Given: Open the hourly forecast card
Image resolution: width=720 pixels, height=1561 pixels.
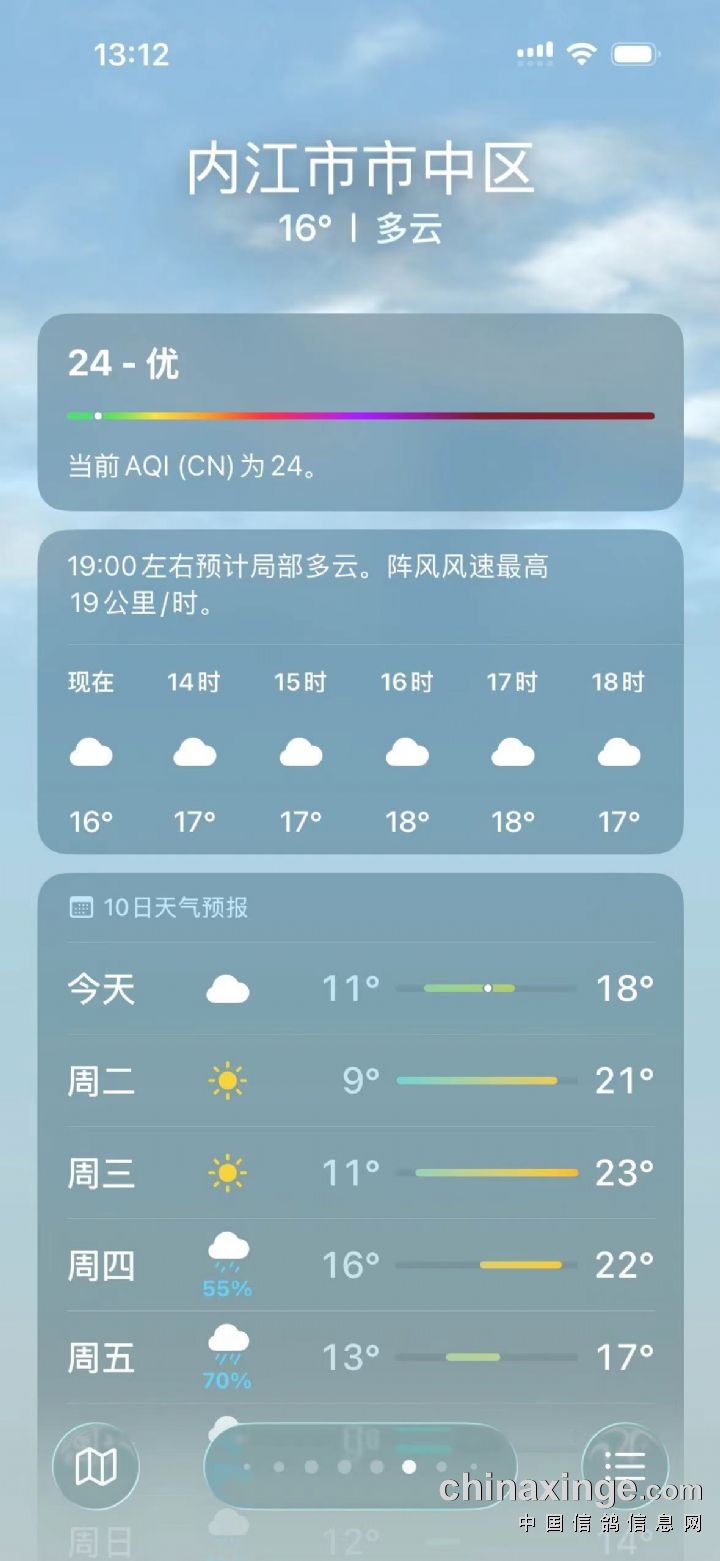Looking at the screenshot, I should click(360, 692).
